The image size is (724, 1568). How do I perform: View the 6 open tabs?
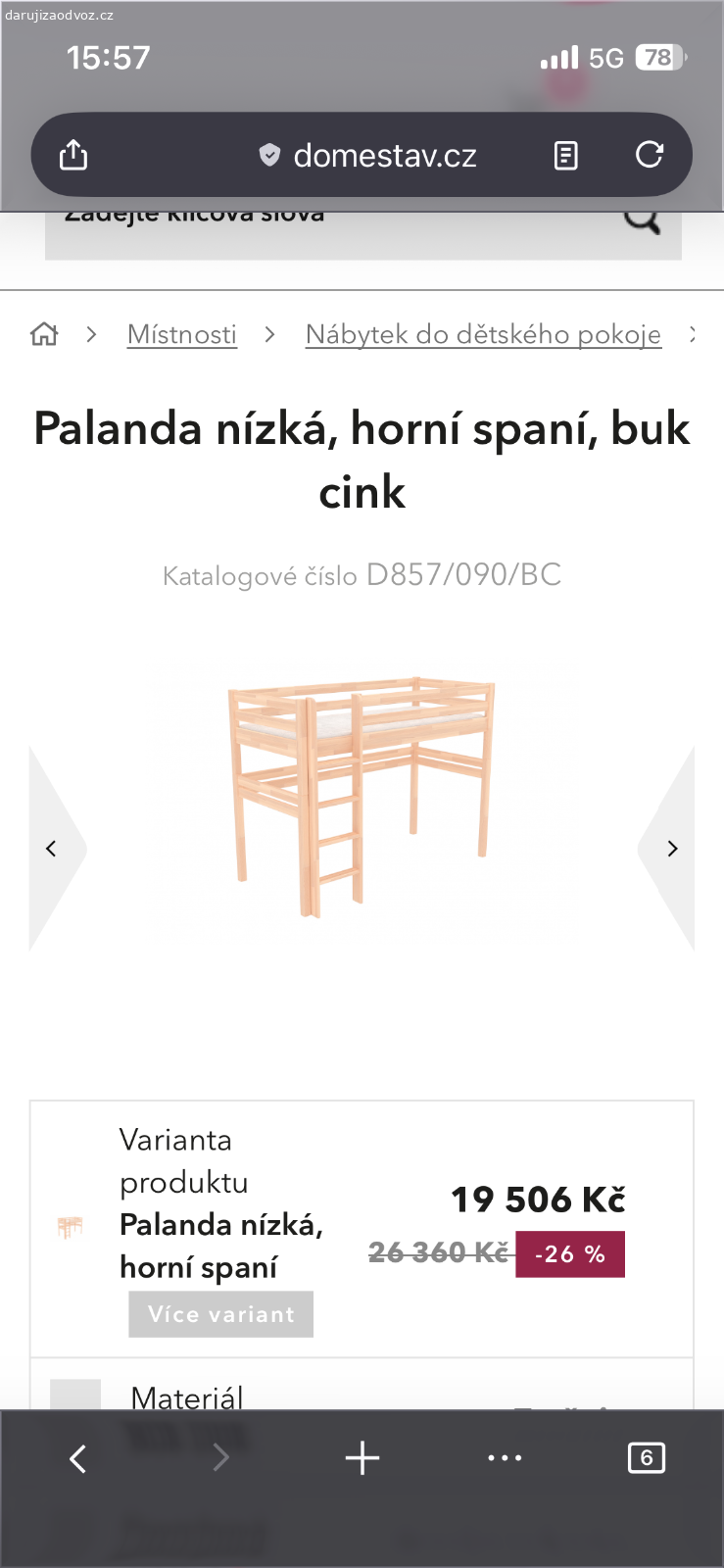[646, 1458]
